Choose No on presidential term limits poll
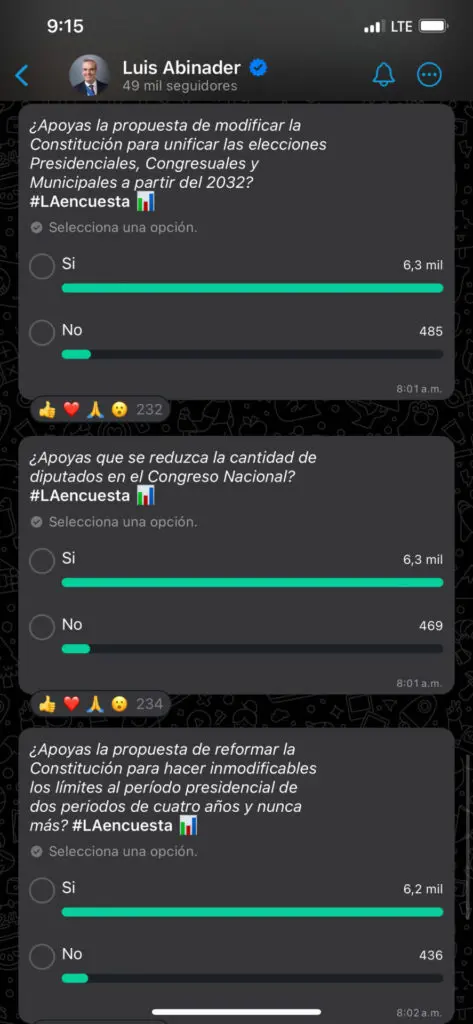The width and height of the screenshot is (473, 1024). (42, 957)
